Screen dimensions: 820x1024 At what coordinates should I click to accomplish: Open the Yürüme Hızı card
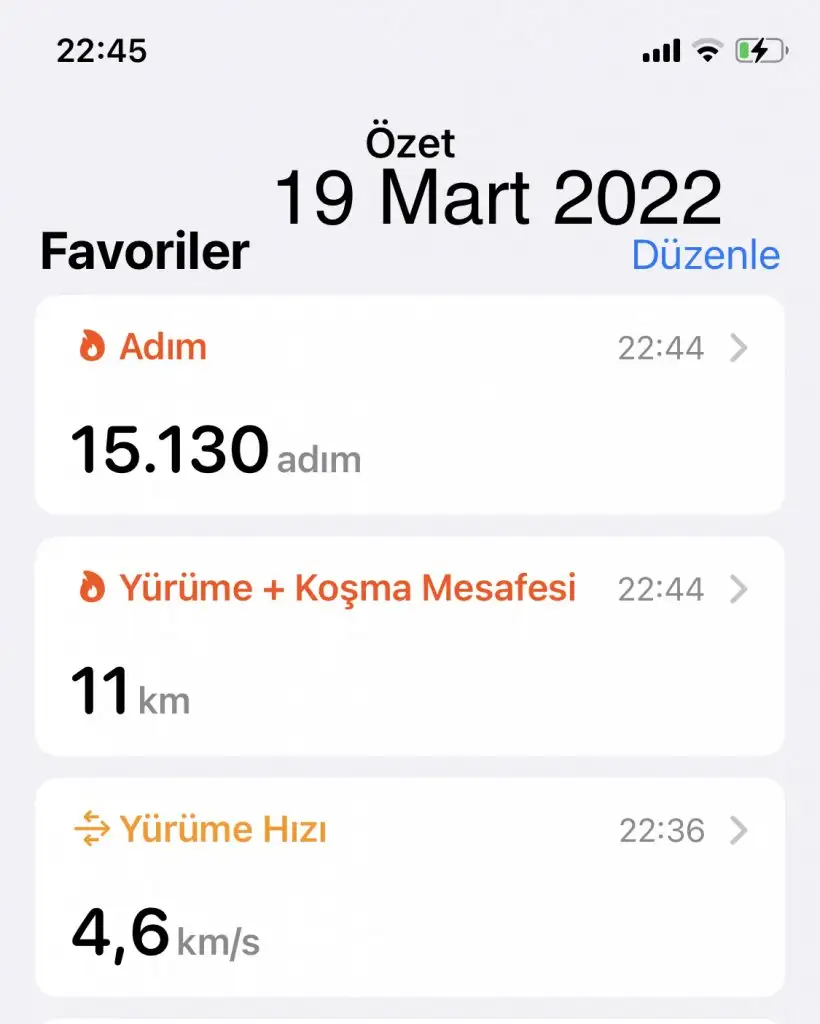coord(409,886)
